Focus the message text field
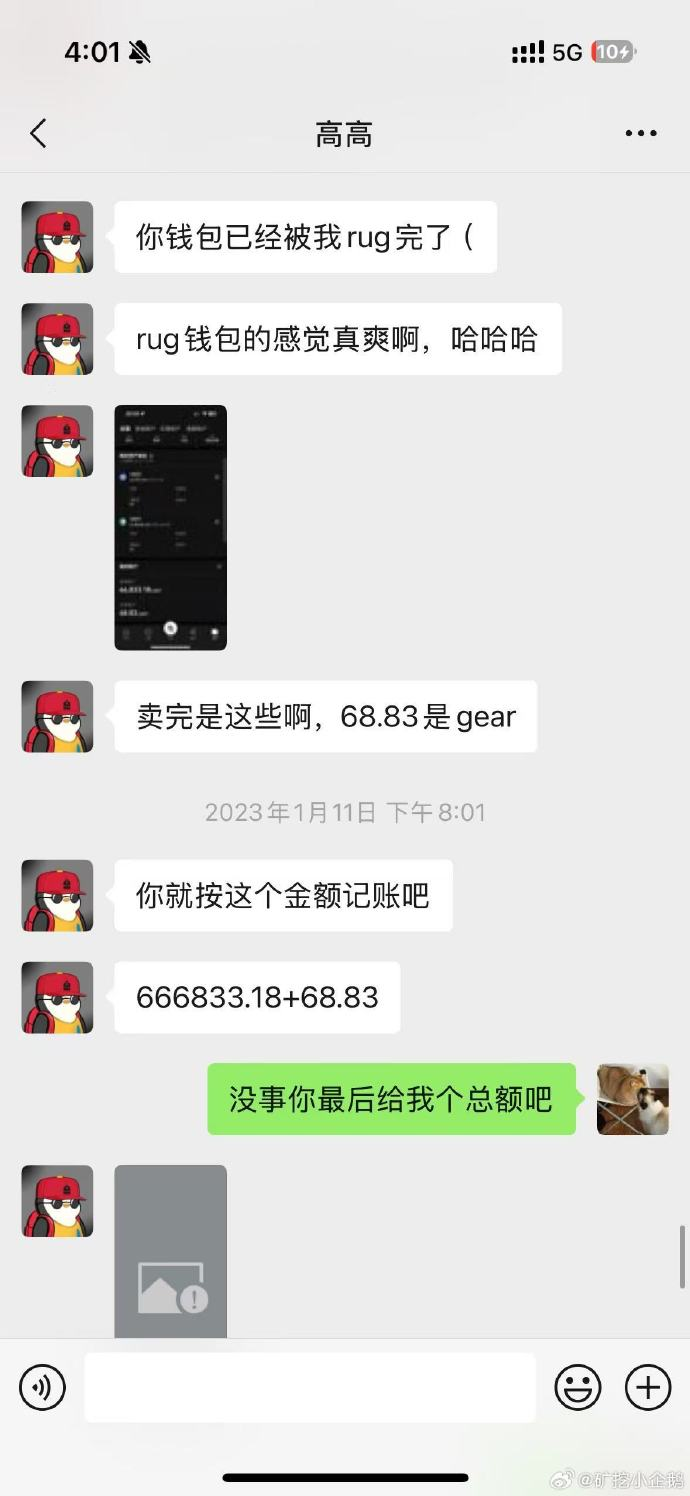This screenshot has height=1496, width=690. point(309,1387)
